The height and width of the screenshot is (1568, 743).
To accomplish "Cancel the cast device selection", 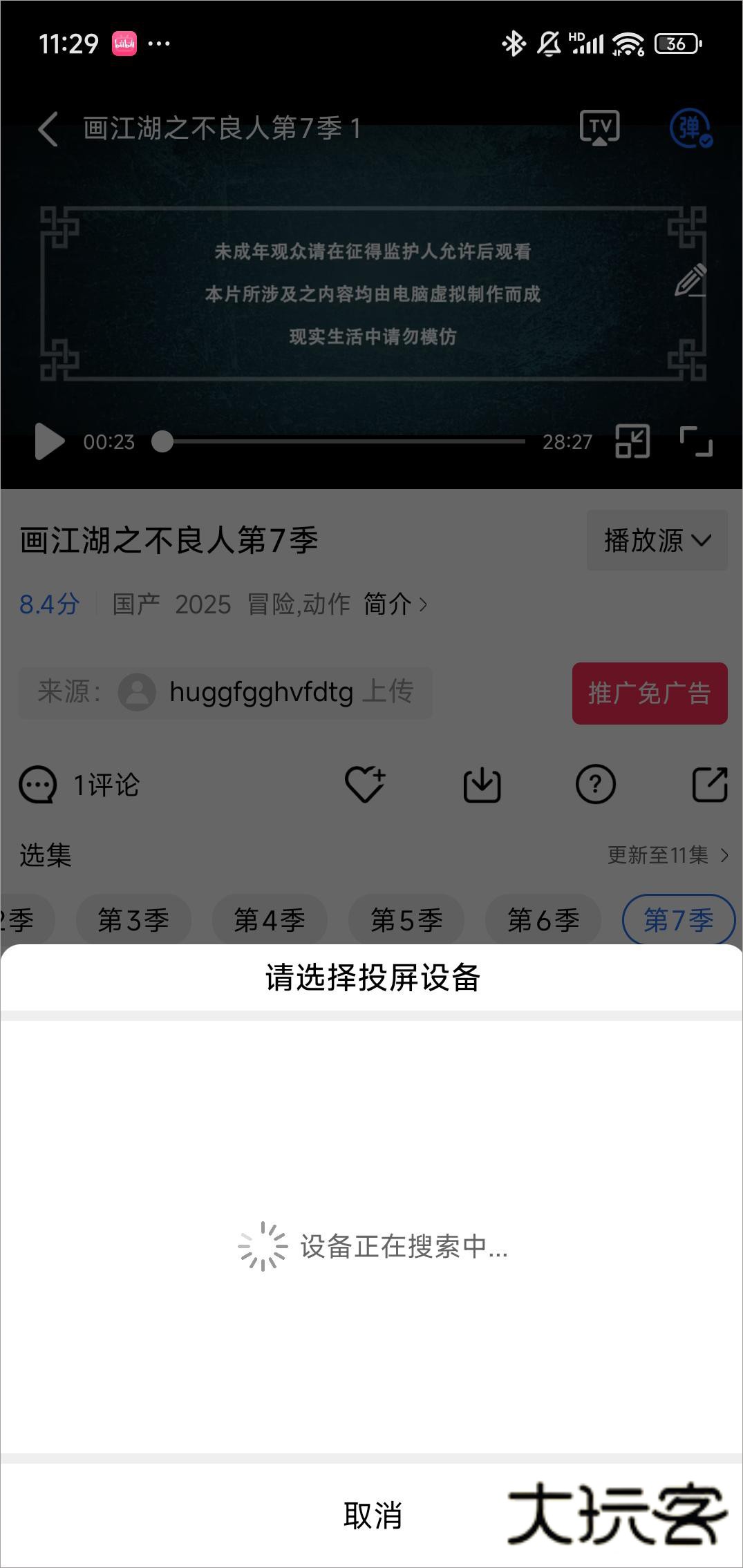I will (372, 1516).
